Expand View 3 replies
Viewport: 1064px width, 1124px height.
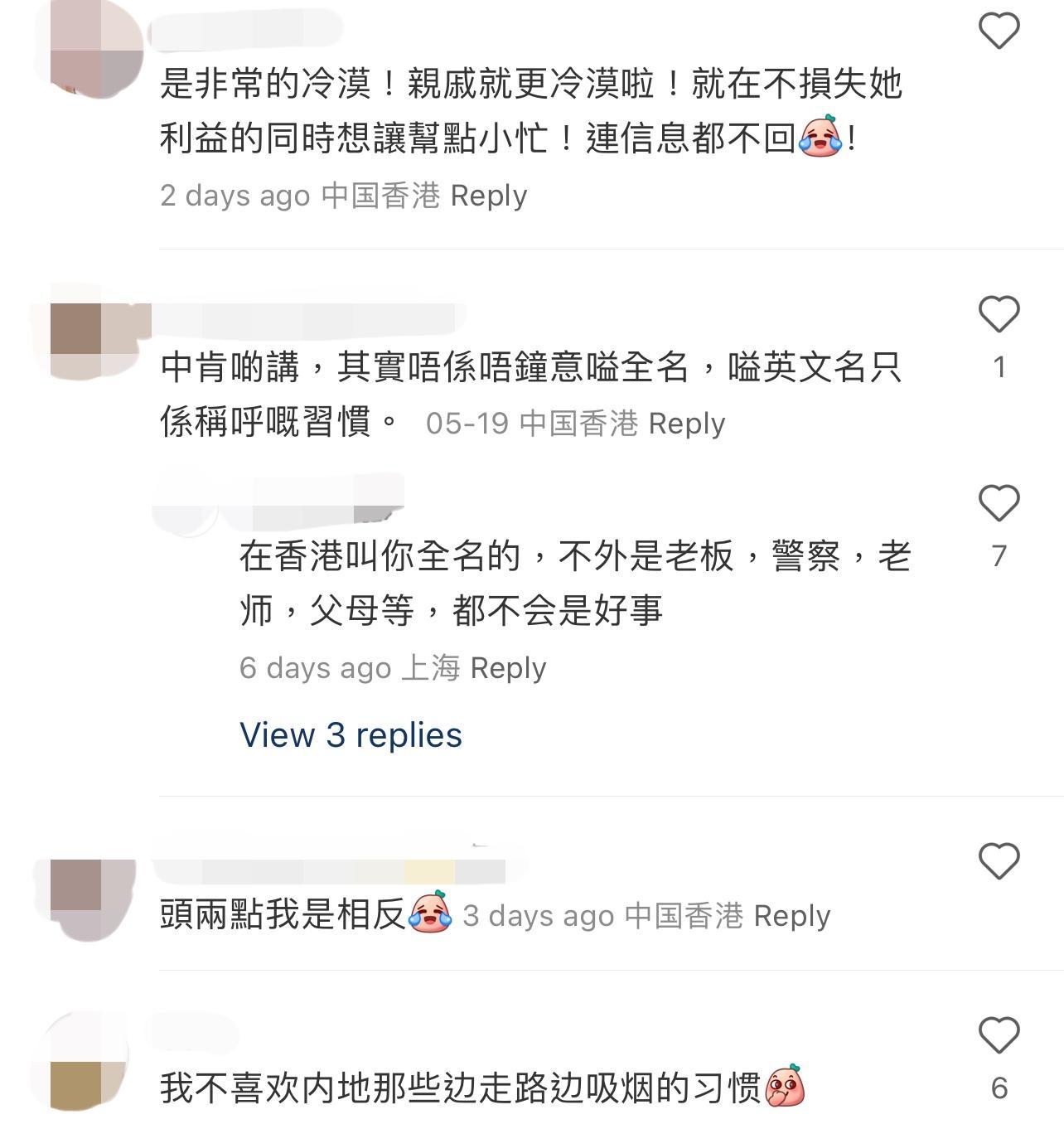click(x=351, y=735)
